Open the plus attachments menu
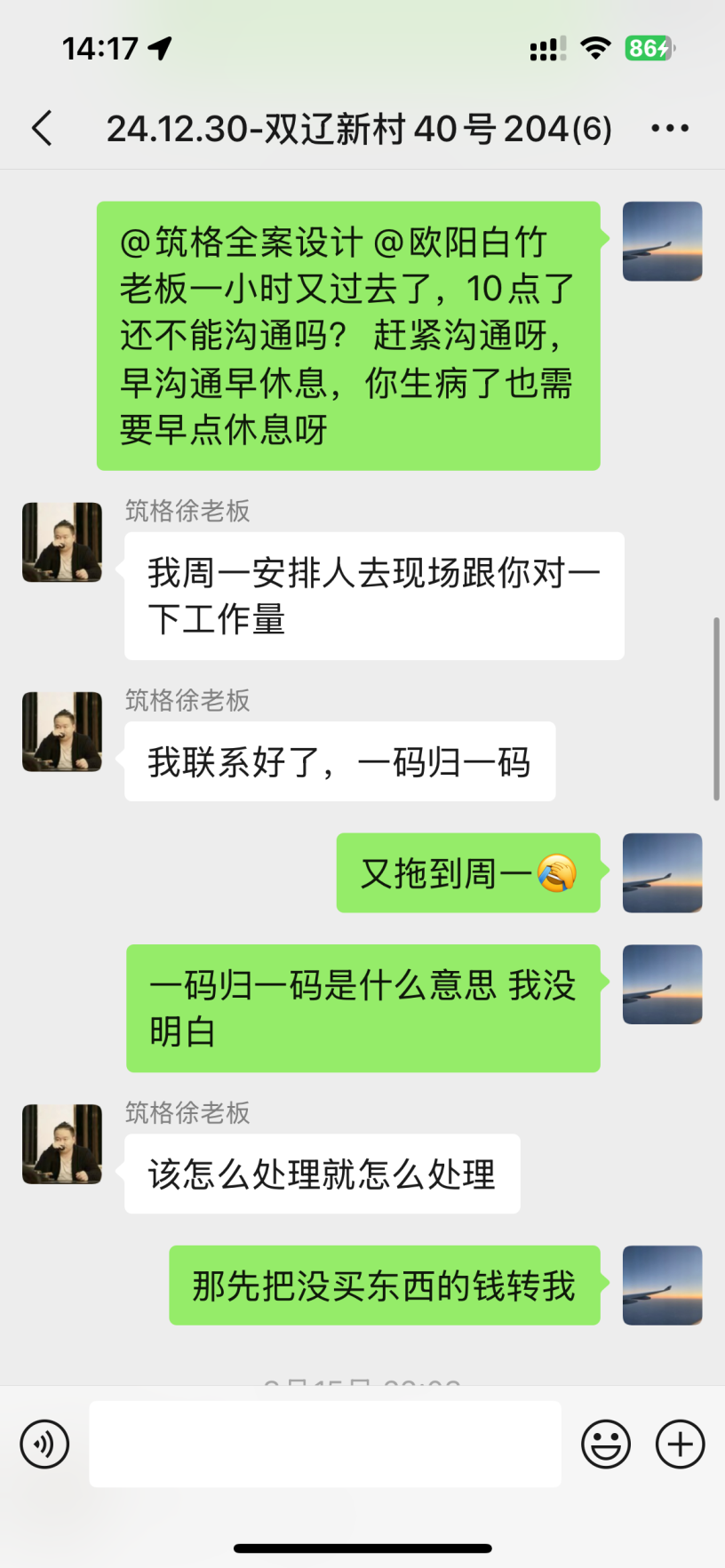The width and height of the screenshot is (725, 1568). tap(680, 1444)
